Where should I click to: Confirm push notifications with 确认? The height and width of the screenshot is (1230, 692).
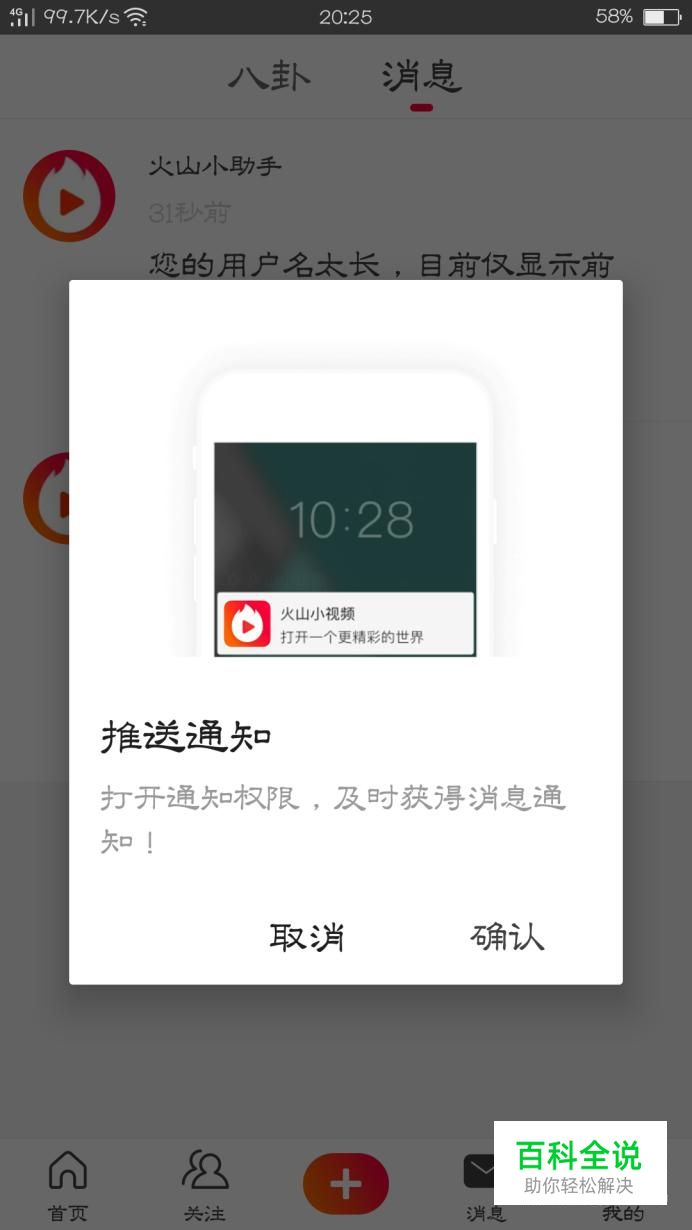coord(508,937)
